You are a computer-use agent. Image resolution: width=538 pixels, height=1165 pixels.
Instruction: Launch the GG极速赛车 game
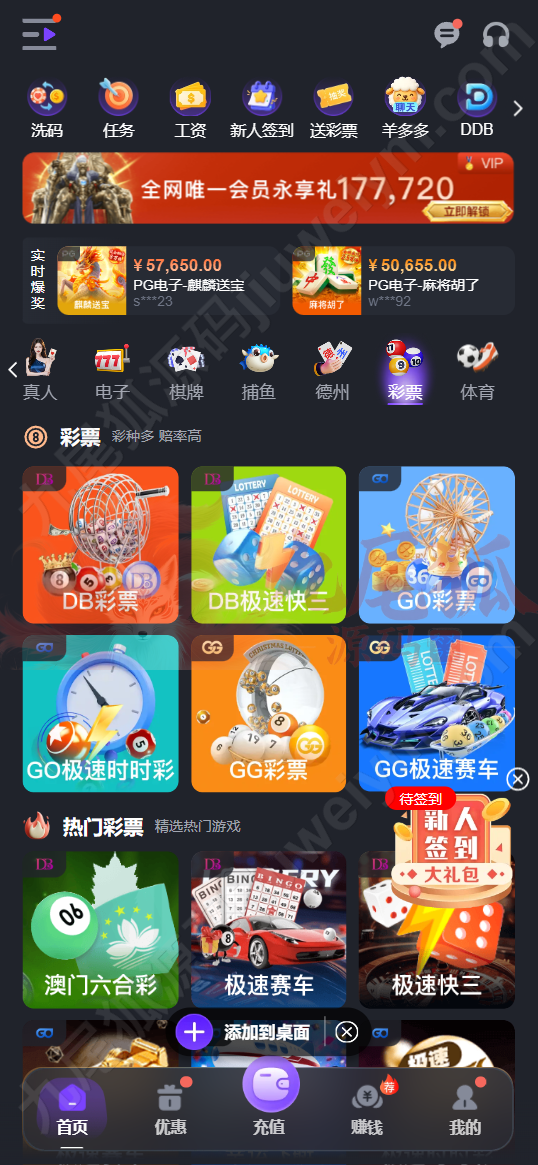(x=436, y=713)
